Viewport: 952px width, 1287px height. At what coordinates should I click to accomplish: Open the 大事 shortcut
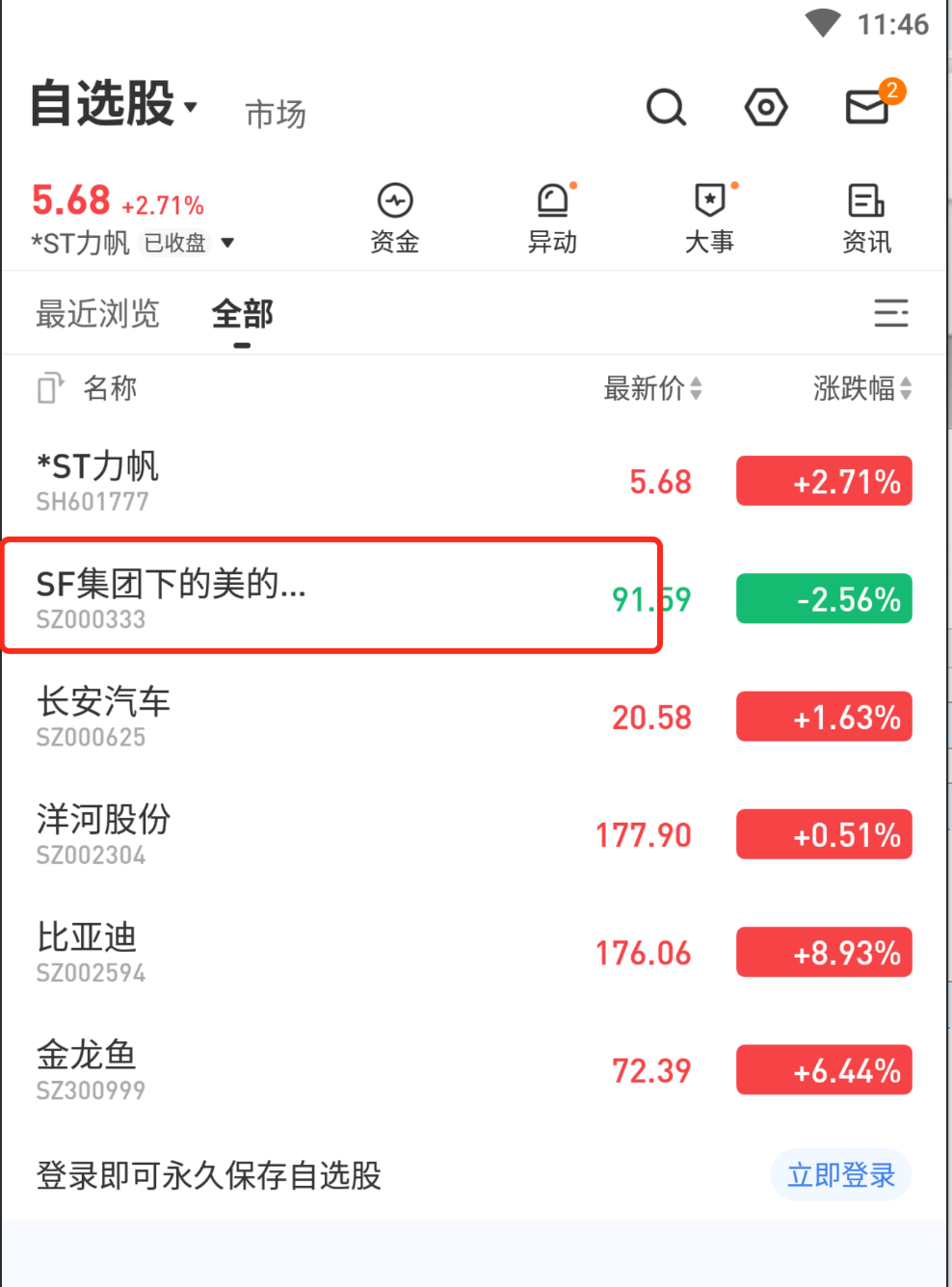tap(709, 219)
